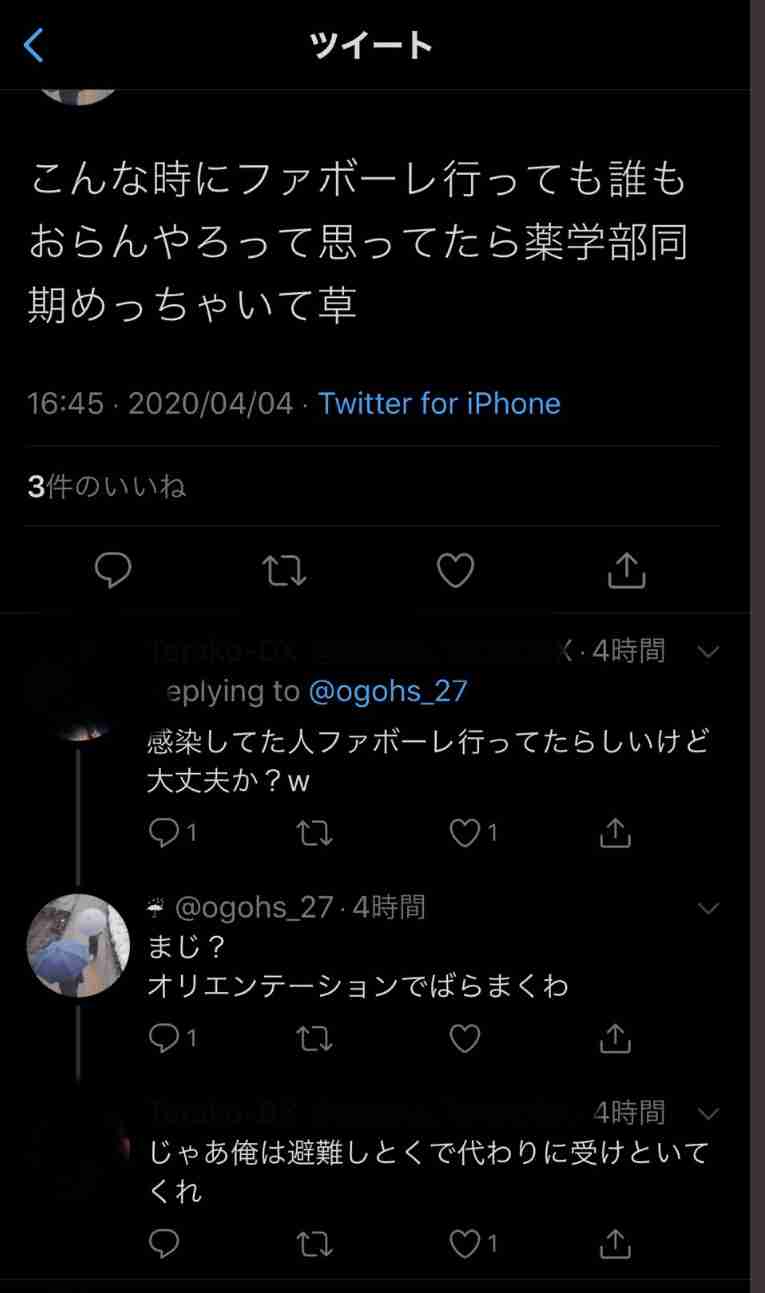The image size is (765, 1293).
Task: Like ogohs_27's orientation reply
Action: 464,1038
